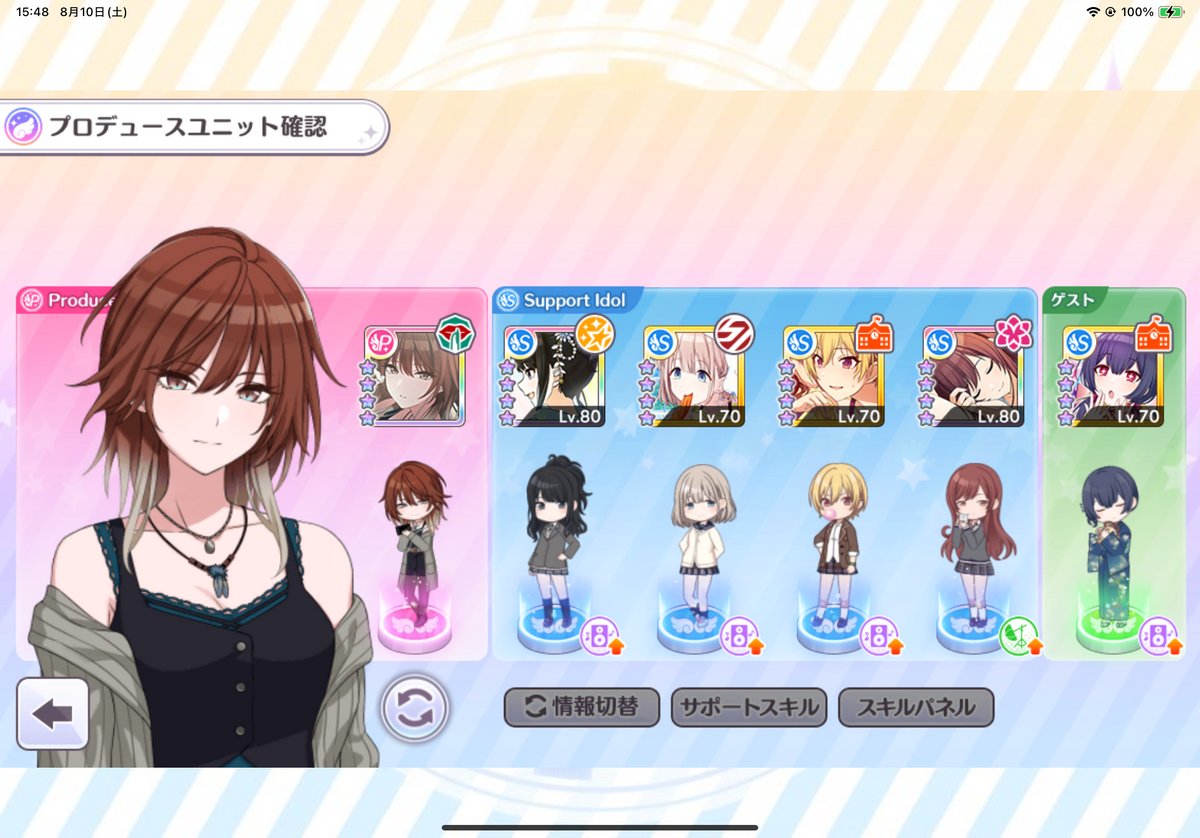This screenshot has width=1200, height=838.
Task: Open スキルパネル
Action: point(917,708)
